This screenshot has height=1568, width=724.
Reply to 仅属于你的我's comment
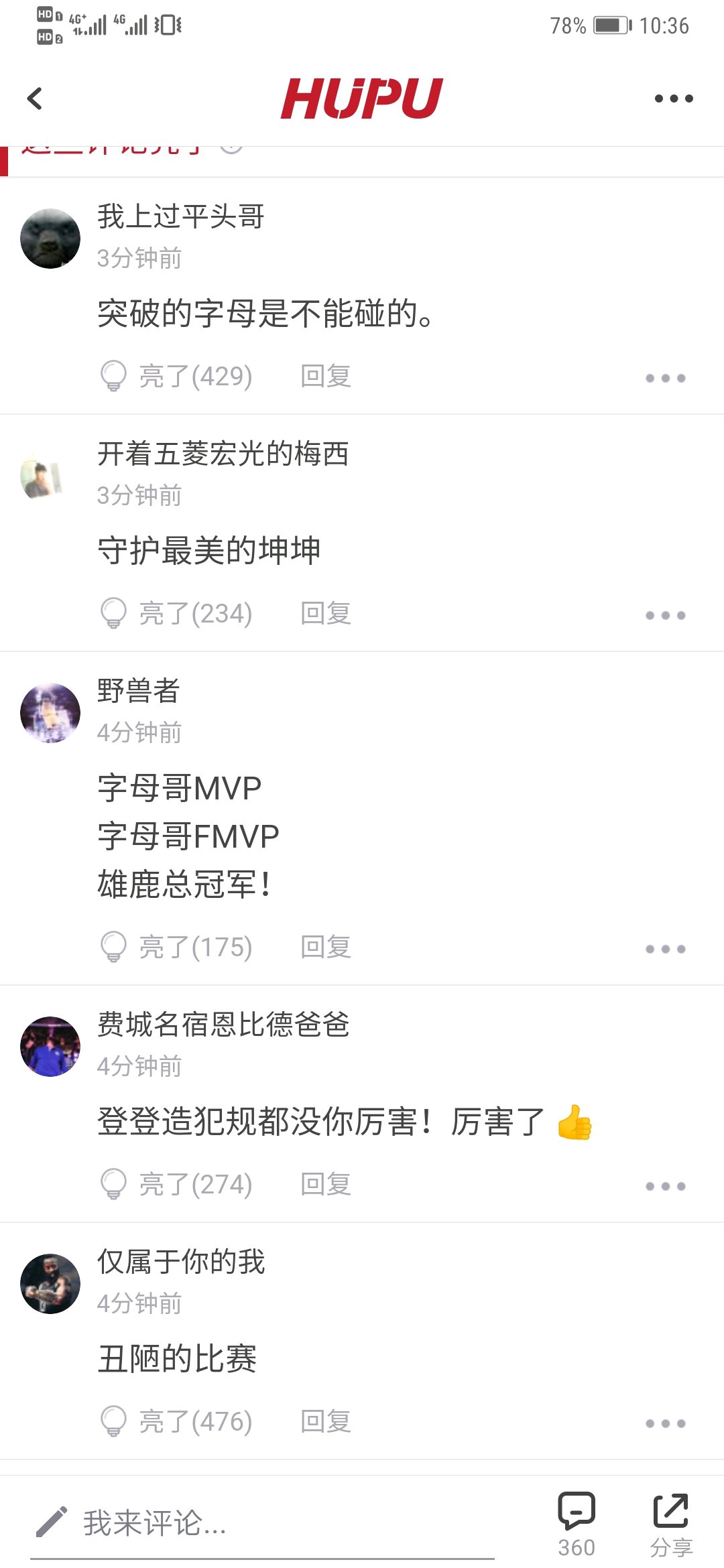point(326,1422)
